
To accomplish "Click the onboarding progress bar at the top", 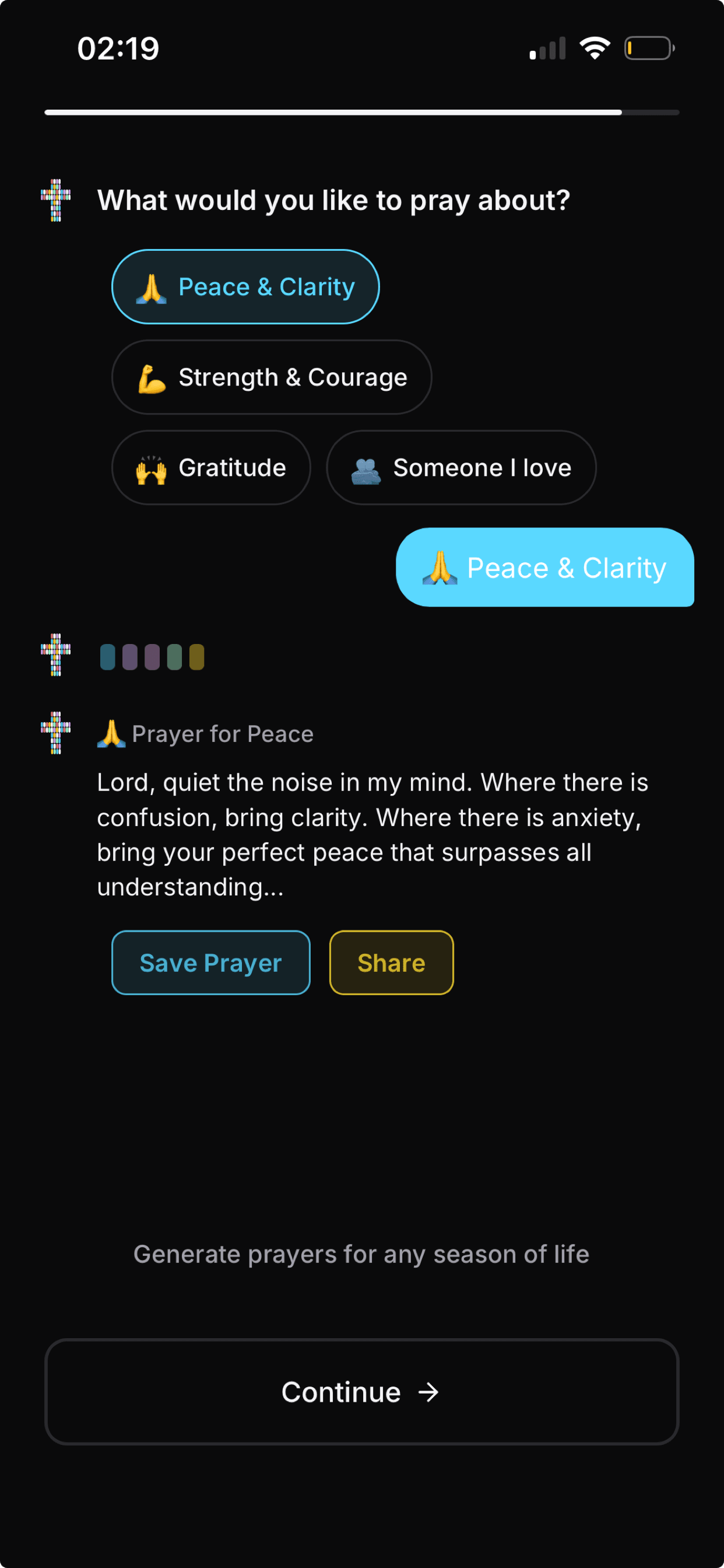I will coord(361,112).
